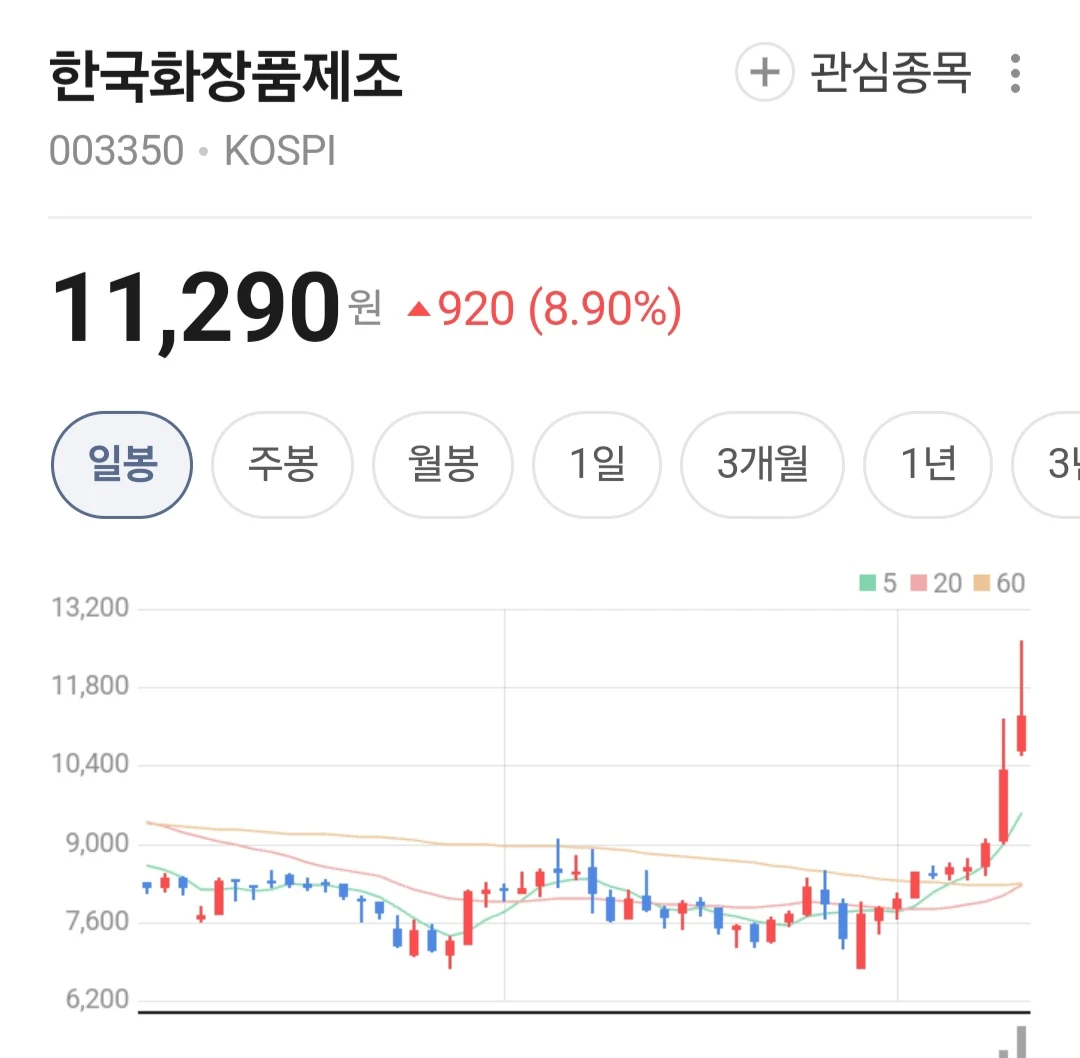
Task: Show the 3개월 chart range
Action: [762, 464]
